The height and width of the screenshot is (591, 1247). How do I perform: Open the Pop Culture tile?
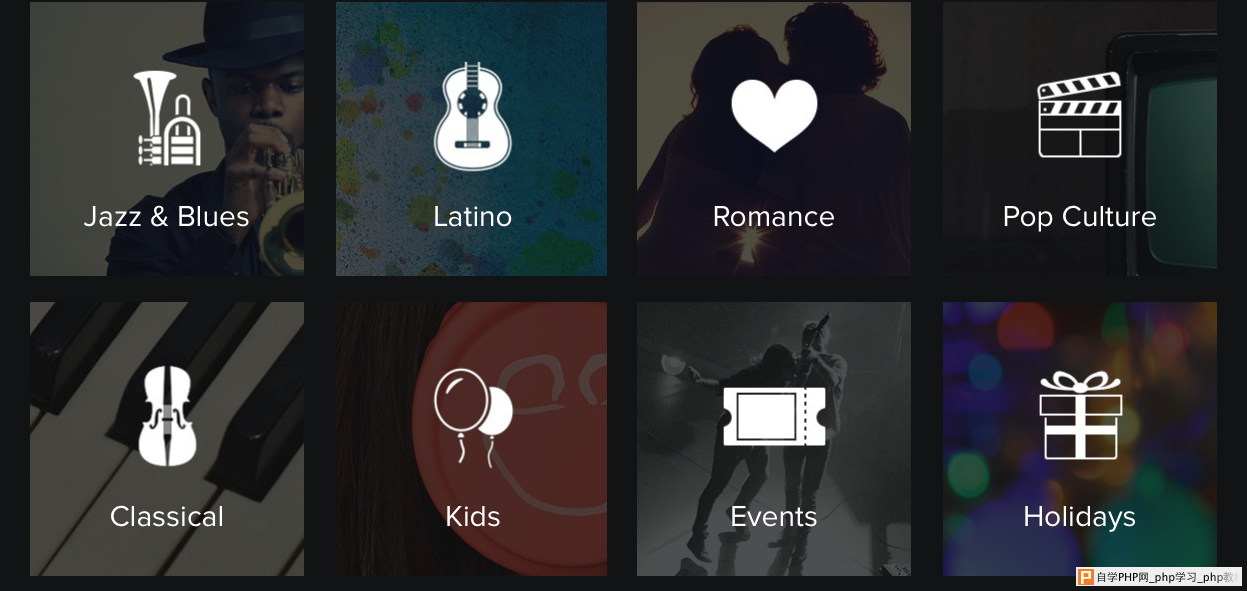coord(1079,140)
